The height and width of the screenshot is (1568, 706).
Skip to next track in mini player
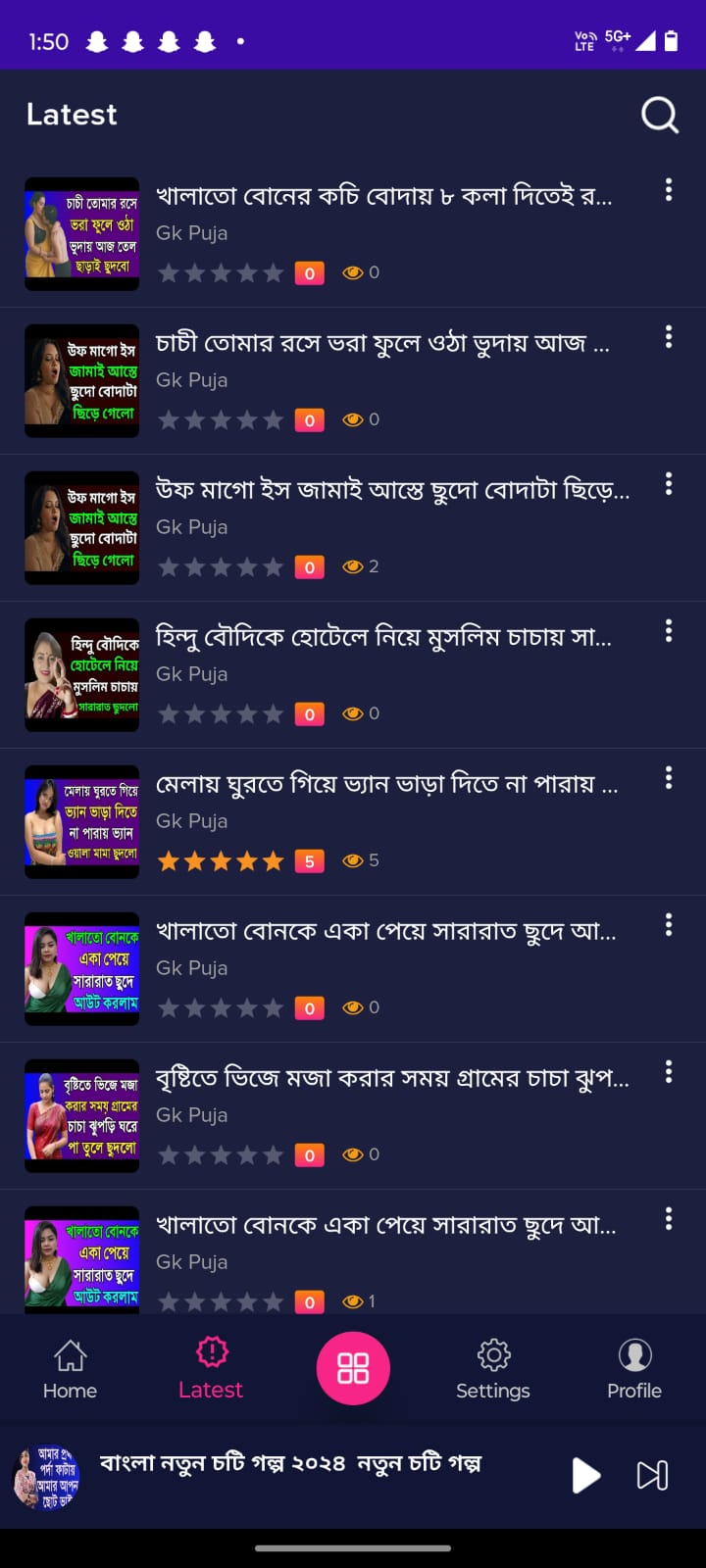coord(652,1476)
